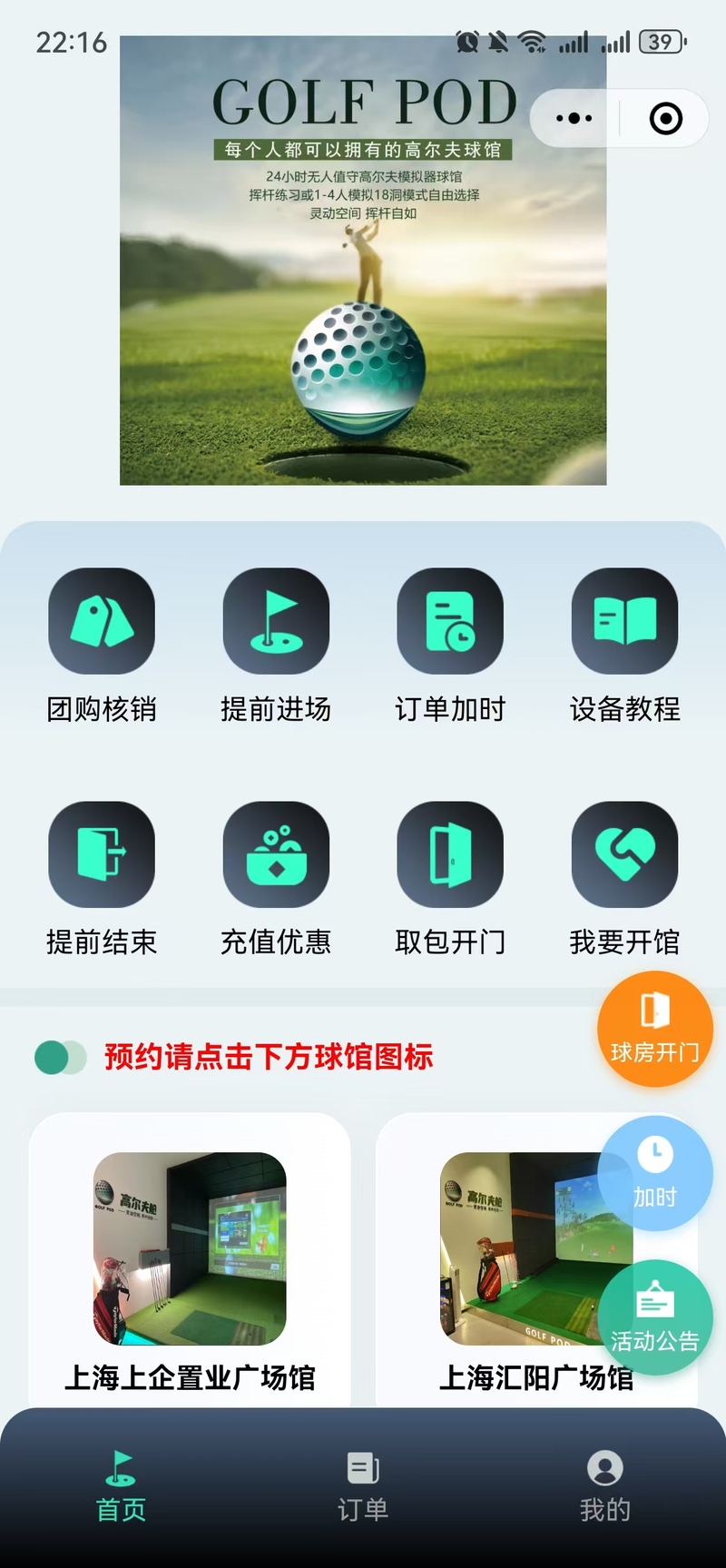Select 提前进场 early entry

tap(276, 646)
